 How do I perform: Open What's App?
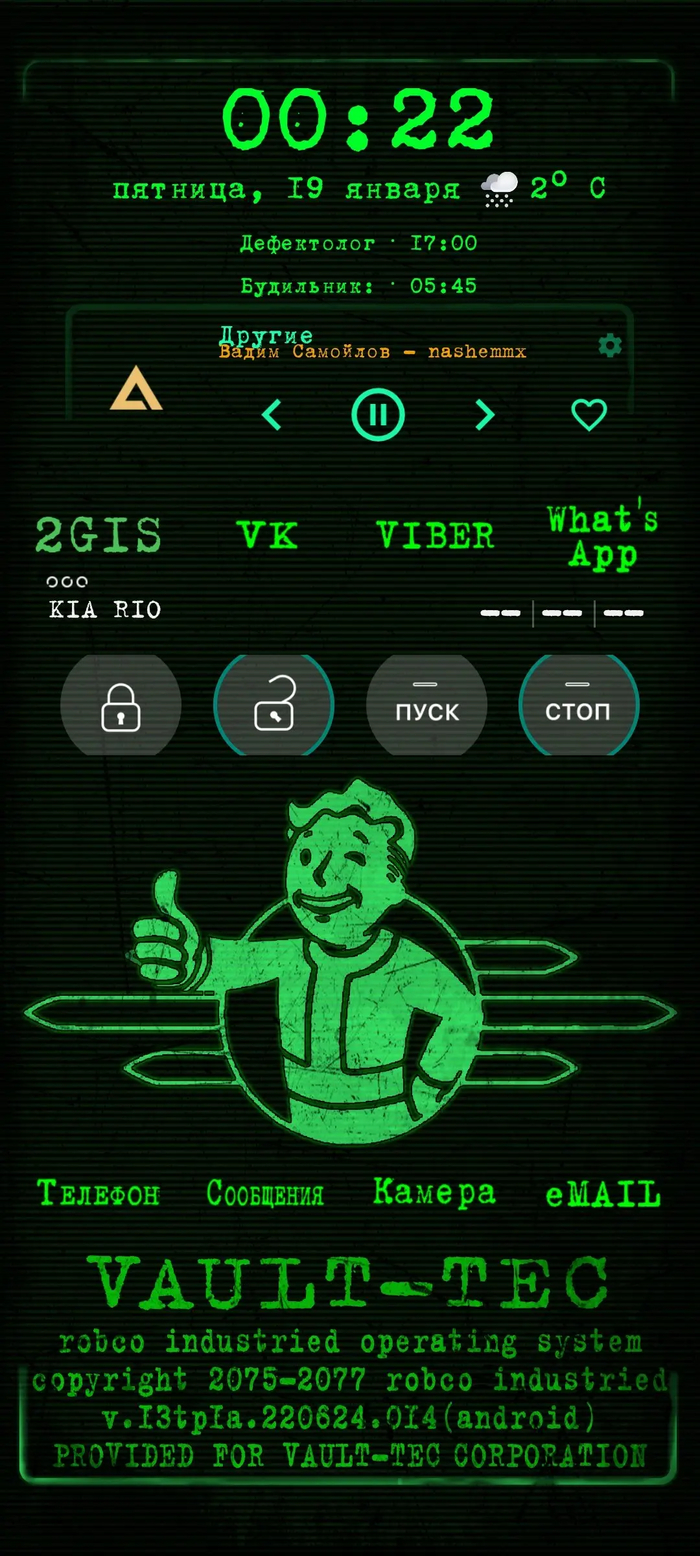pyautogui.click(x=602, y=537)
